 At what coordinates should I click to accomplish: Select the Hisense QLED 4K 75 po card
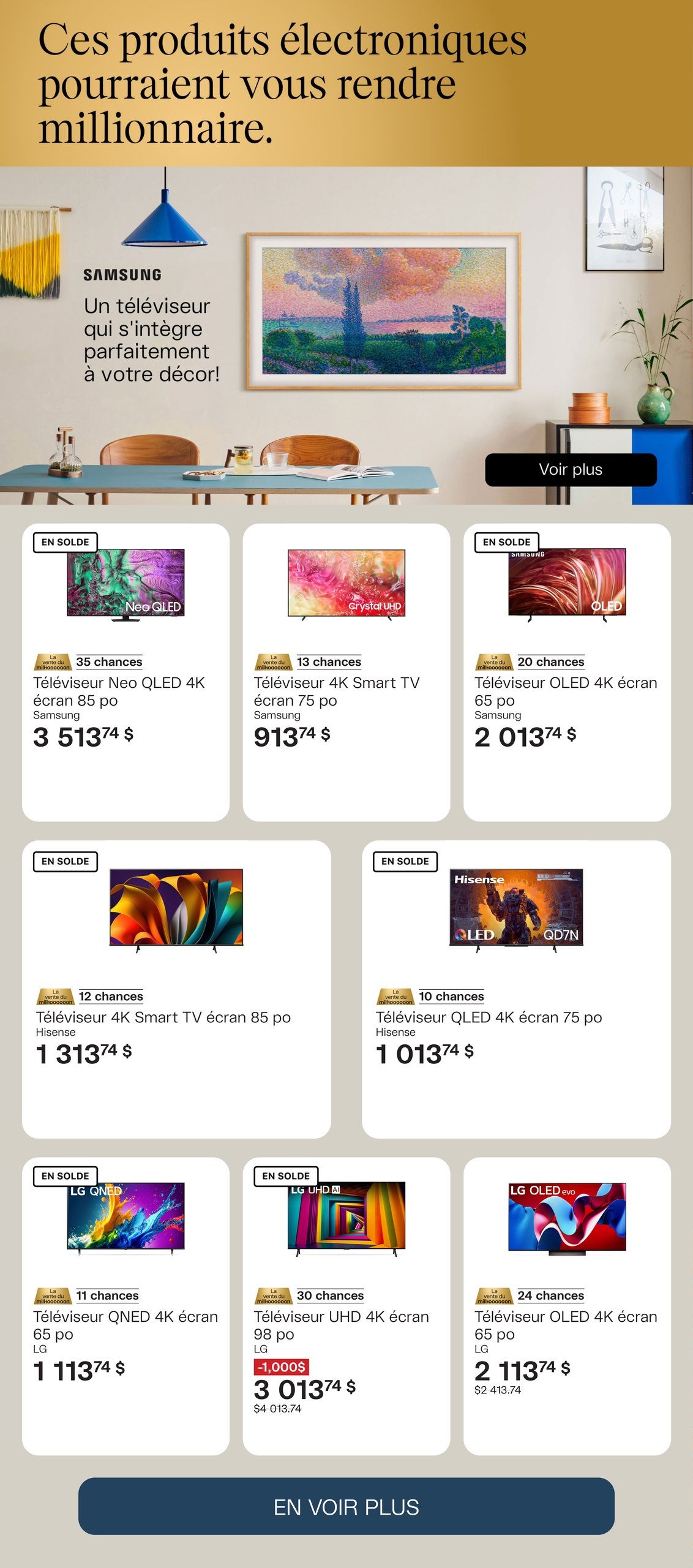point(516,989)
